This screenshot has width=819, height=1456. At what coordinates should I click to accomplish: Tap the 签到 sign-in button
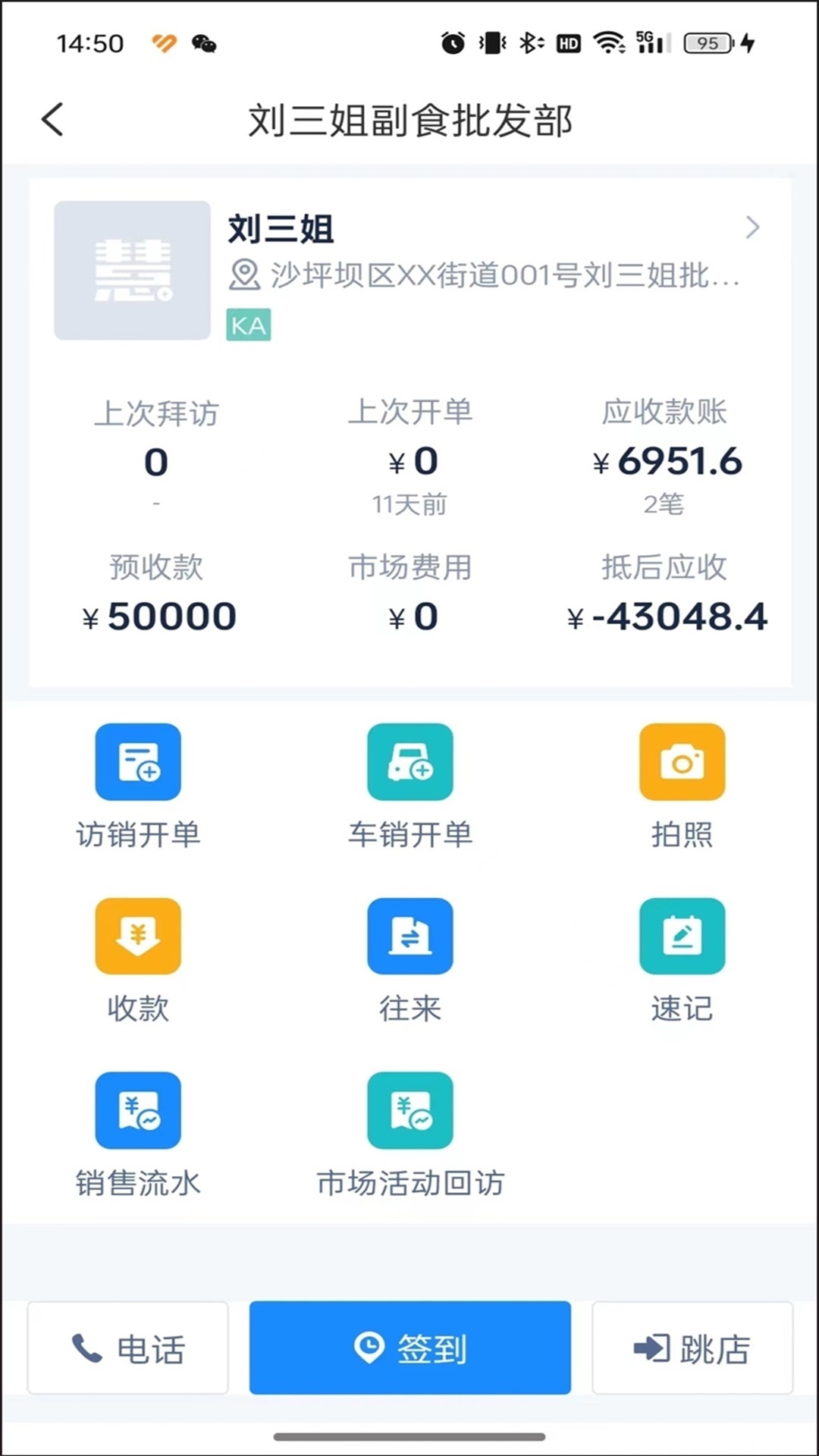pyautogui.click(x=409, y=1348)
